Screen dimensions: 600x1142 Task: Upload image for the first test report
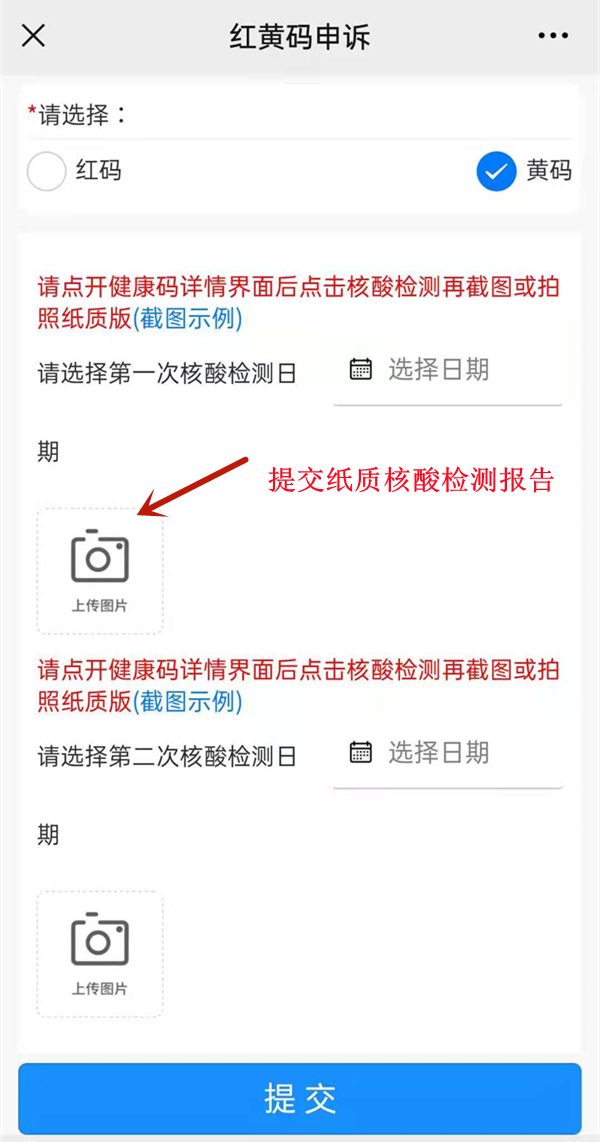(100, 571)
